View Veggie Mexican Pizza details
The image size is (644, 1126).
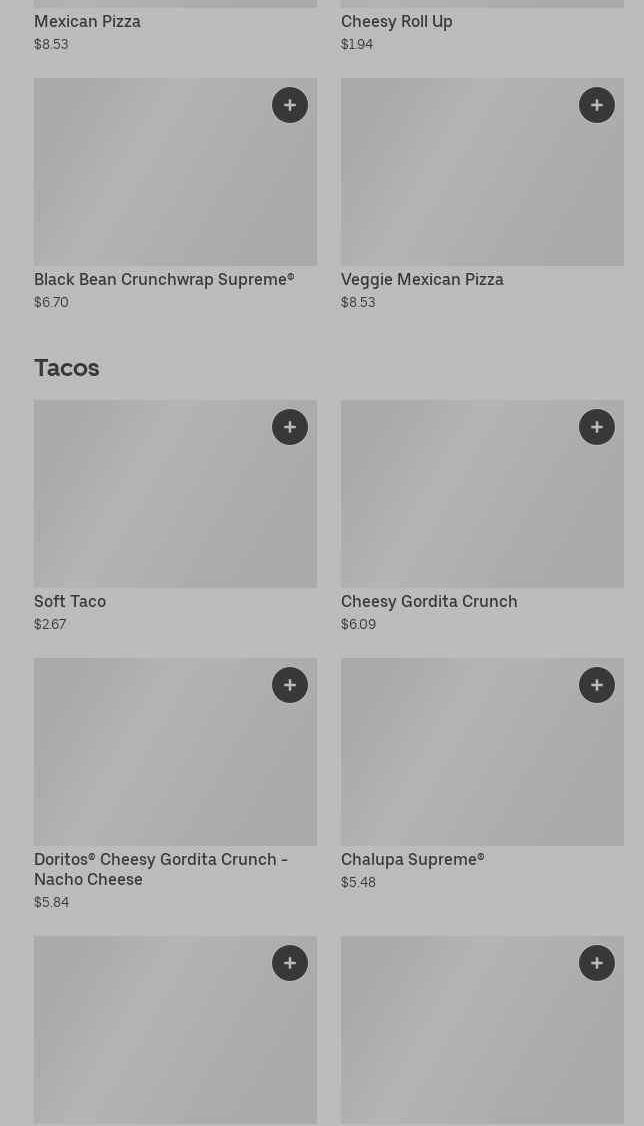[422, 280]
